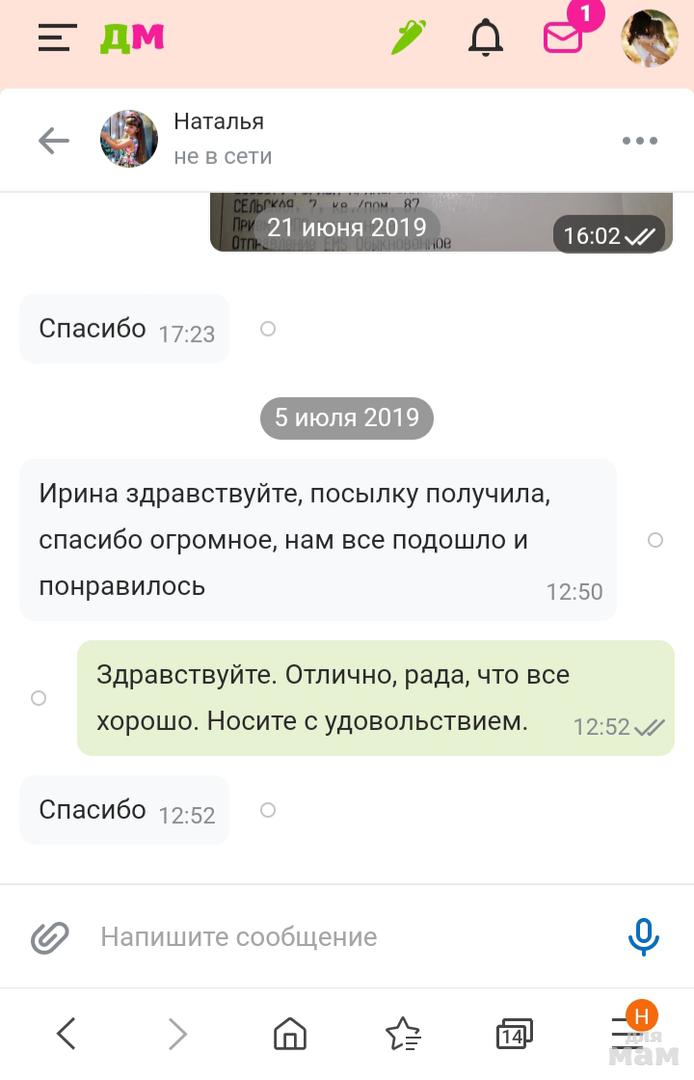This screenshot has height=1080, width=694.
Task: Open the notifications bell
Action: pyautogui.click(x=486, y=38)
